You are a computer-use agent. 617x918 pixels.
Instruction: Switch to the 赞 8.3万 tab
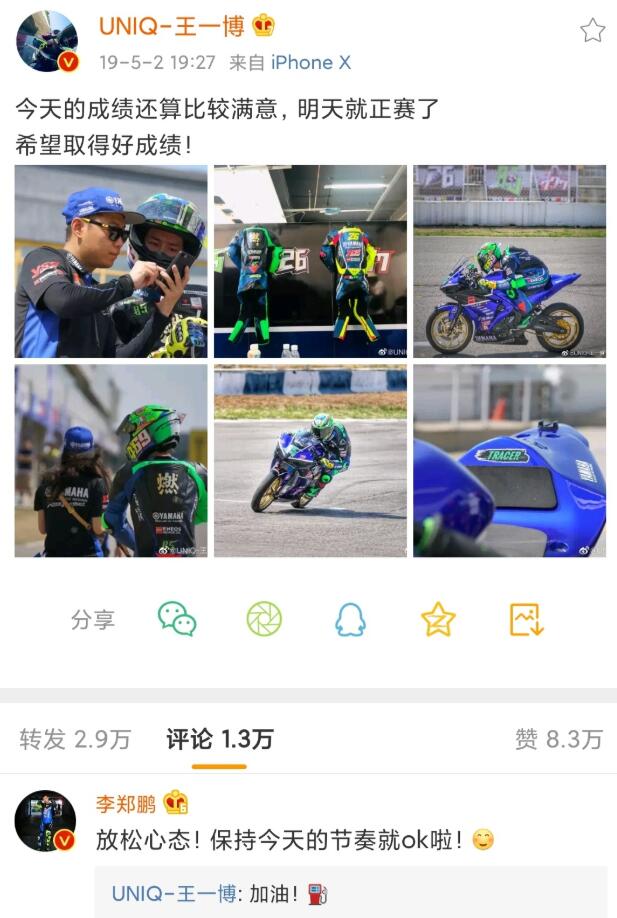coord(558,739)
